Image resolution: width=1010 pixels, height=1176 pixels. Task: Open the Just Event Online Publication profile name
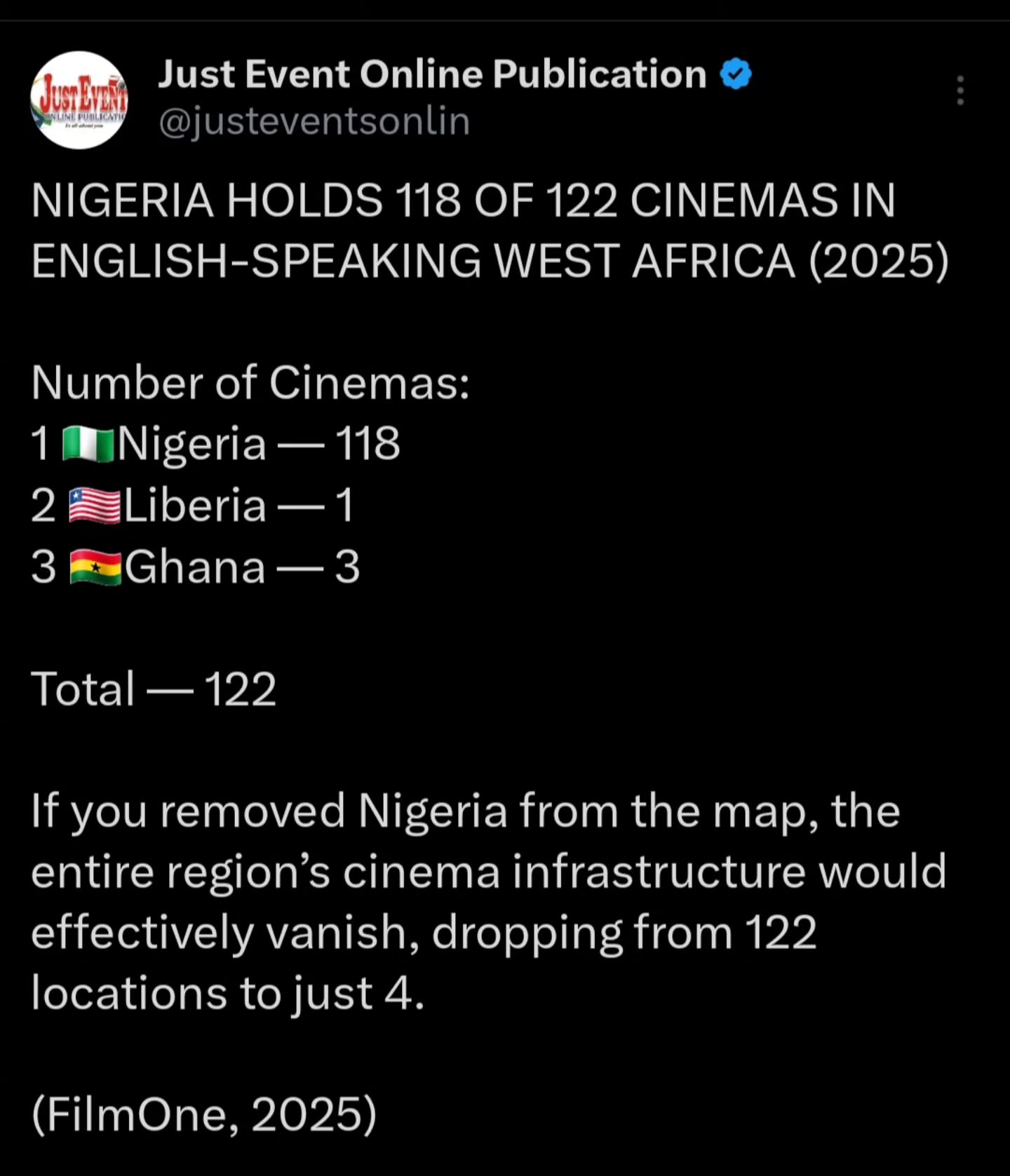point(431,74)
